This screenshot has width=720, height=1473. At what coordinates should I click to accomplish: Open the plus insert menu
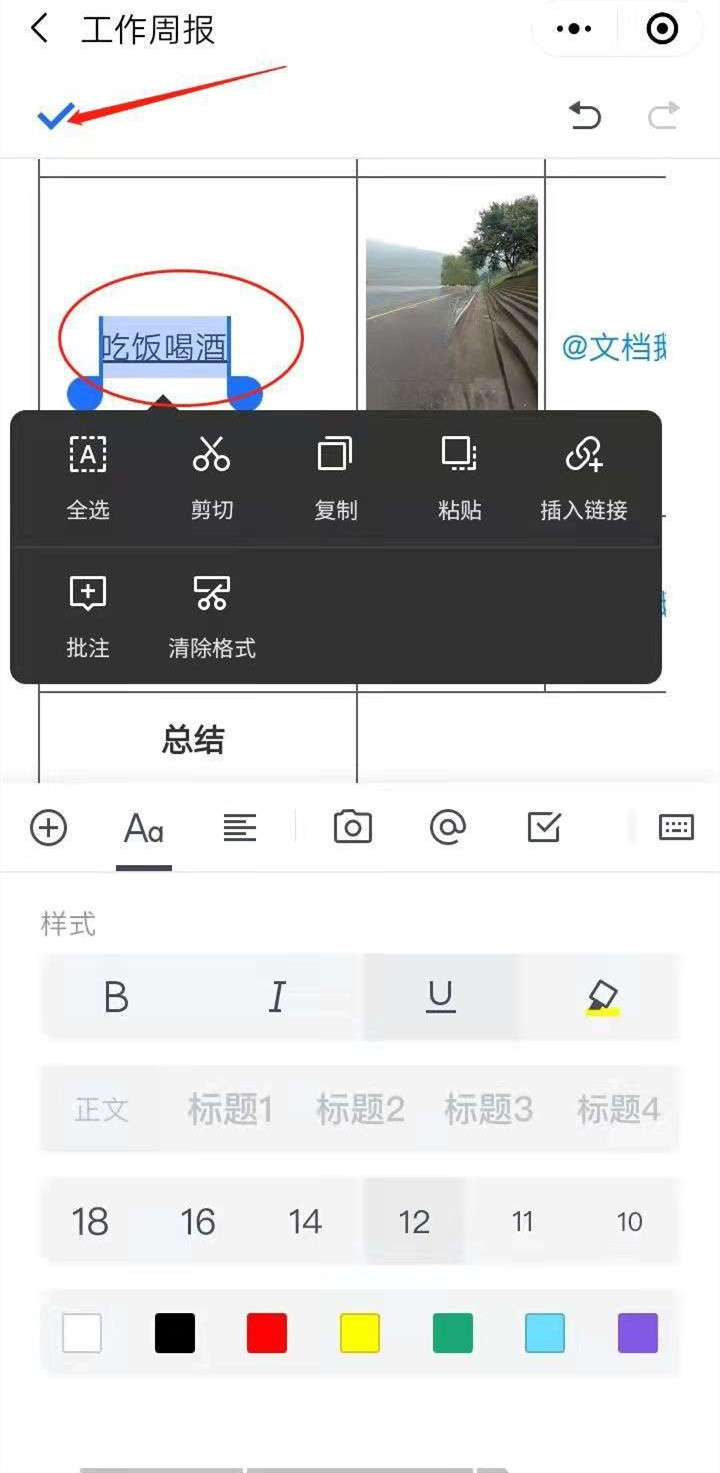(49, 828)
